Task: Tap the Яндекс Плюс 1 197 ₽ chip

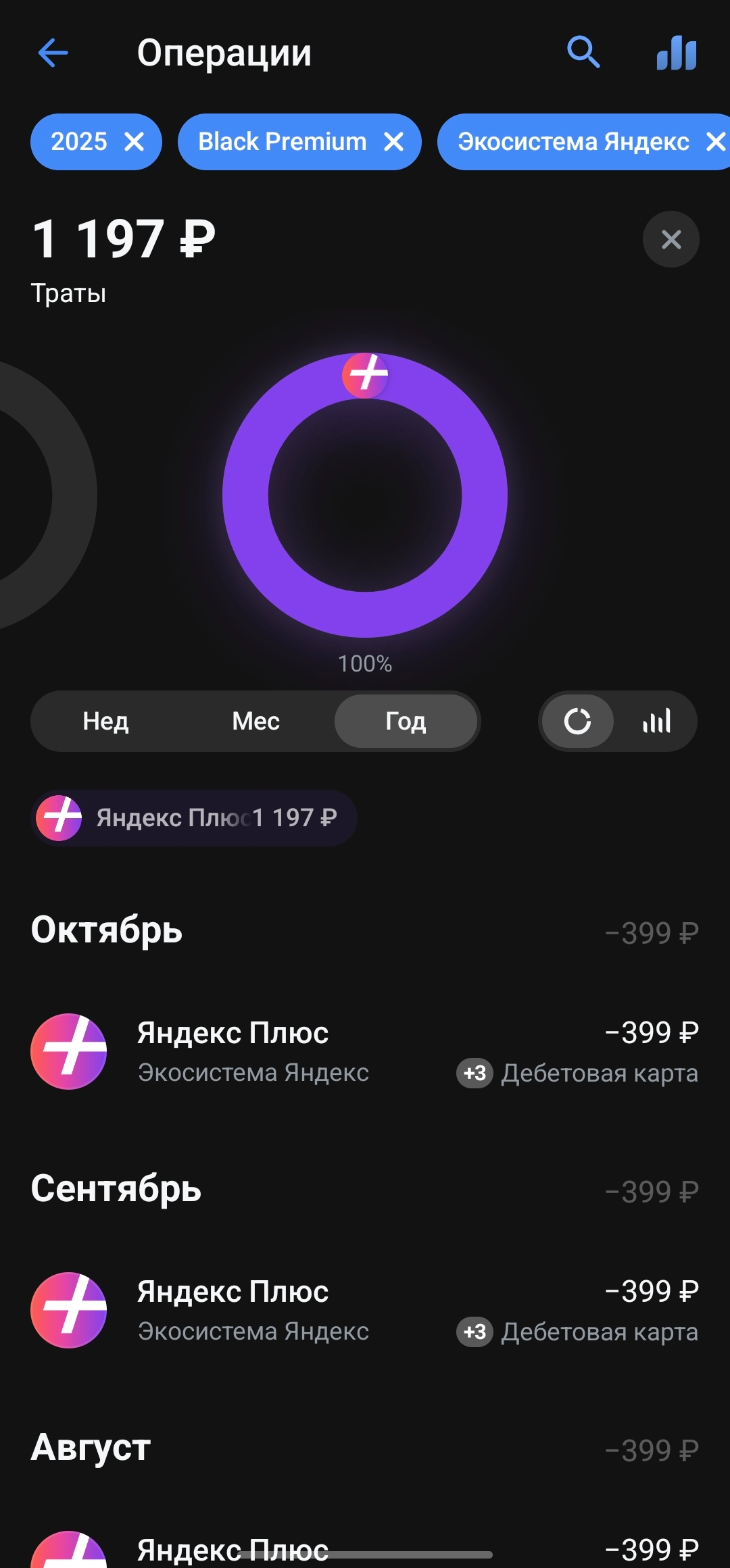Action: click(194, 818)
